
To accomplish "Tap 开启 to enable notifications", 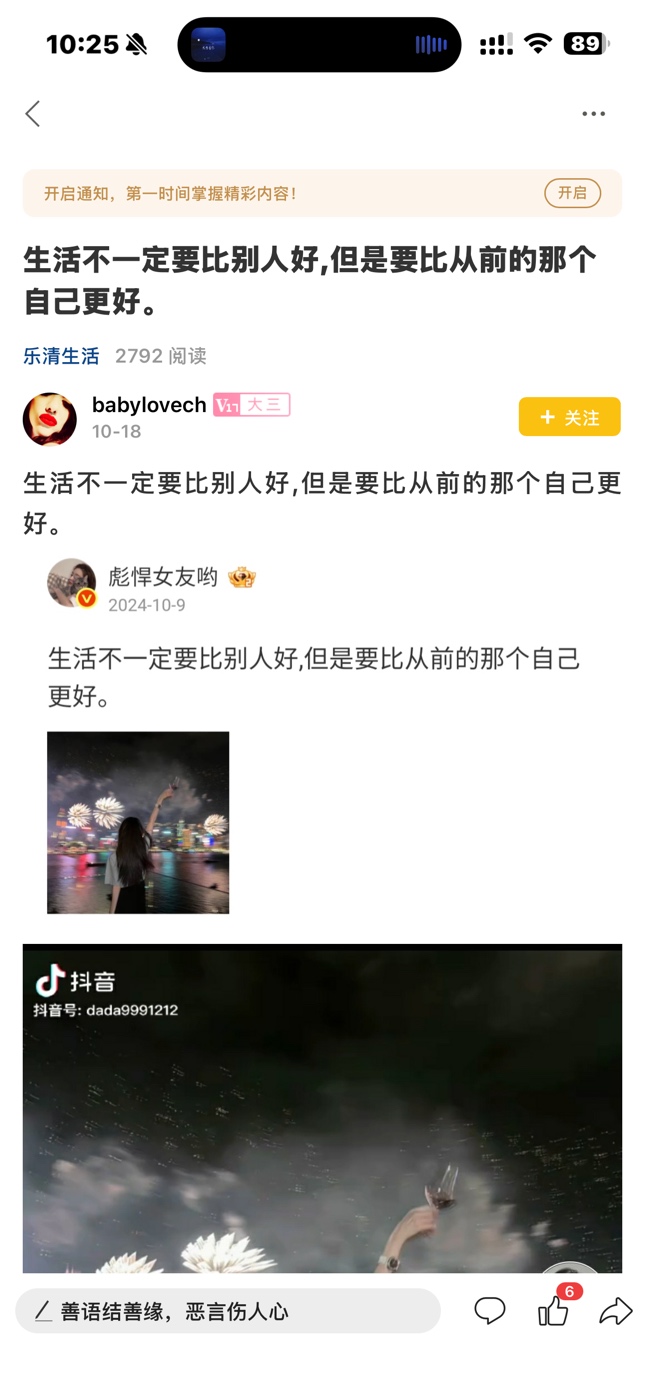I will point(572,193).
